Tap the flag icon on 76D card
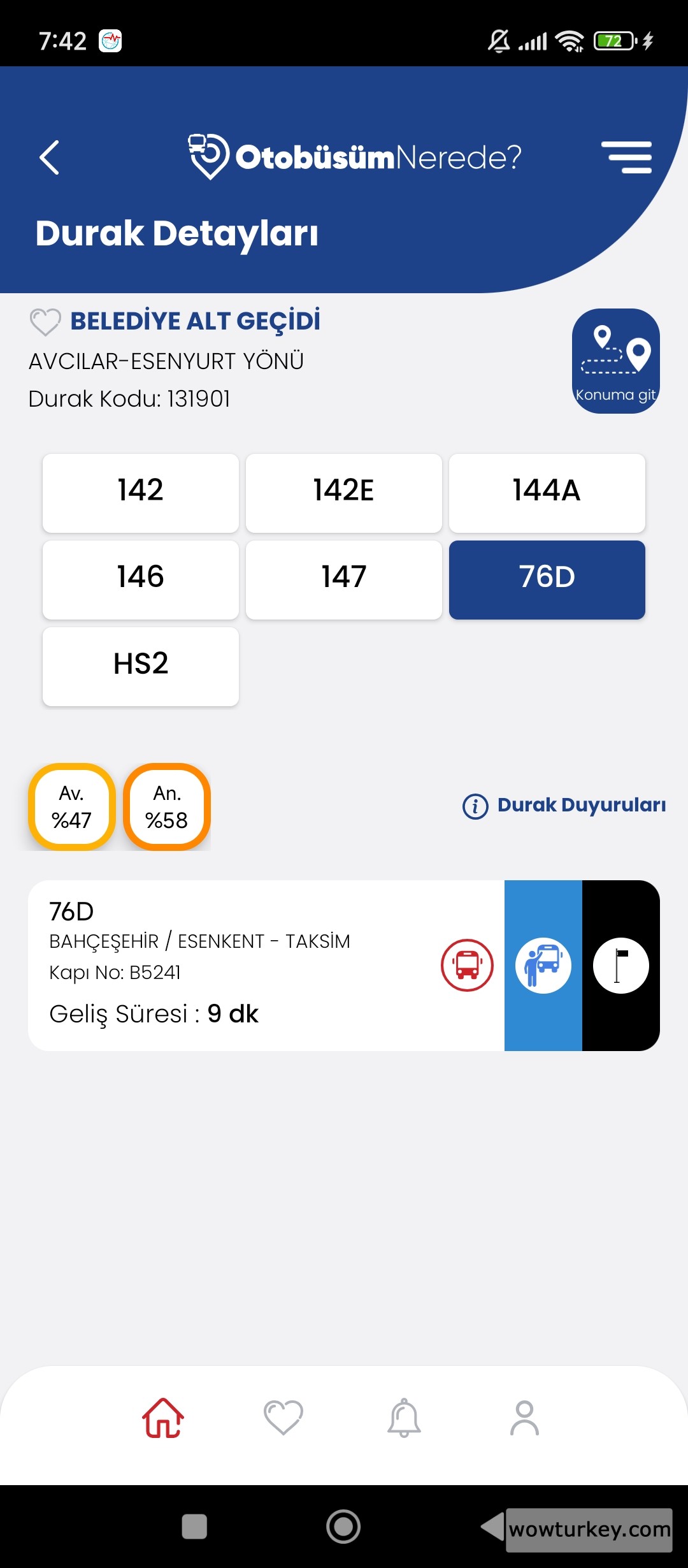The image size is (688, 1568). 620,965
